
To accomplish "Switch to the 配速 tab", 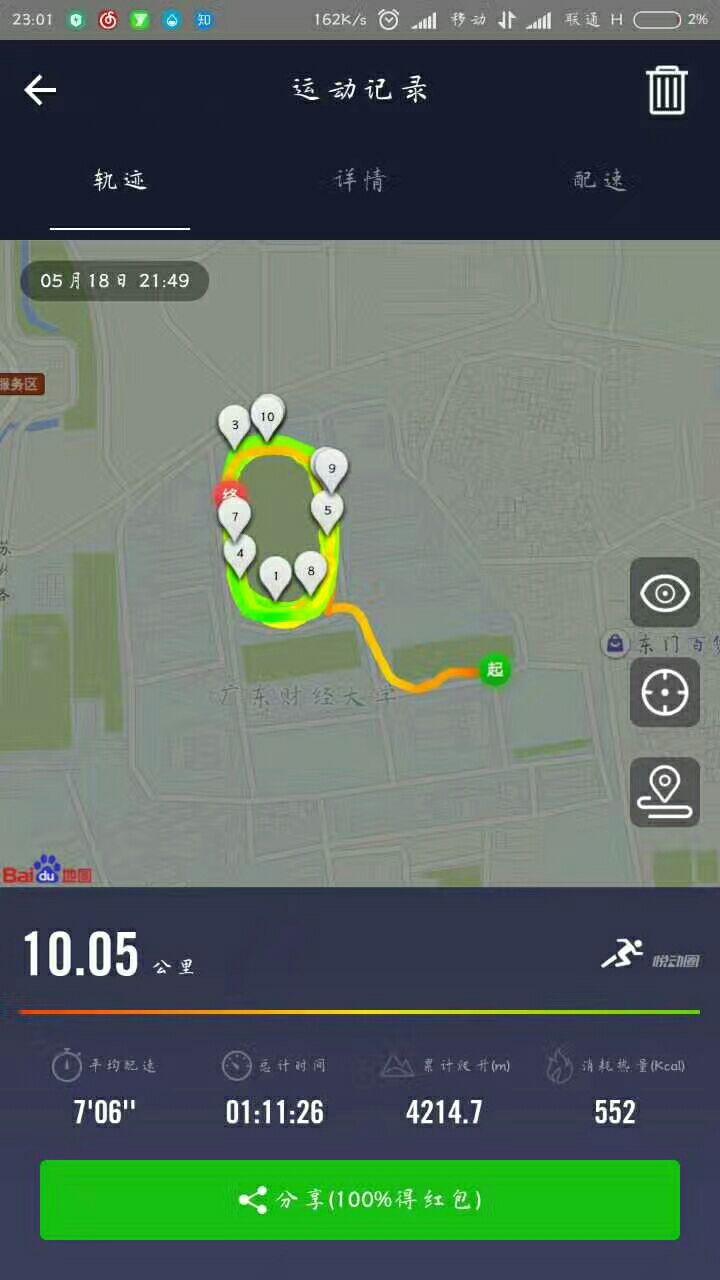I will point(600,180).
